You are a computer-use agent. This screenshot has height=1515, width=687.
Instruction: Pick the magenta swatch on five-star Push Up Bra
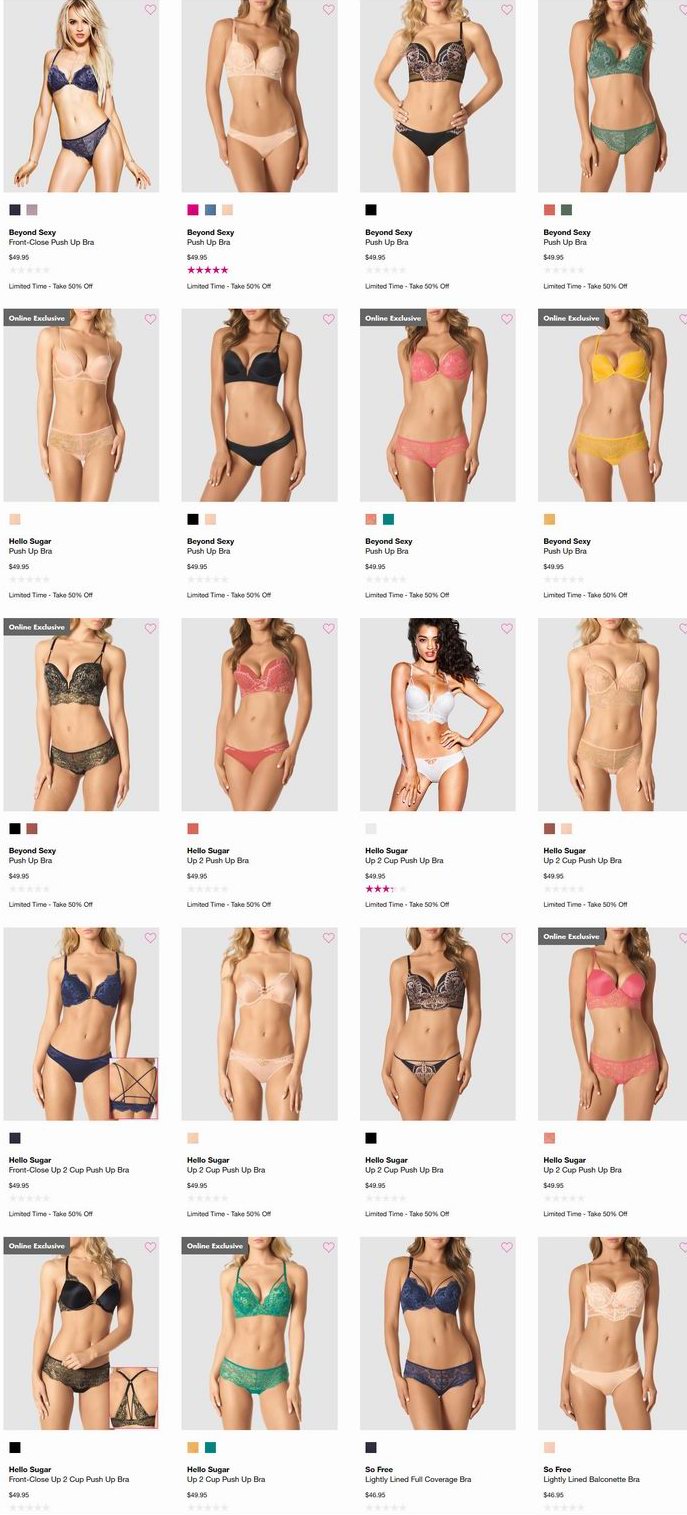pos(193,210)
